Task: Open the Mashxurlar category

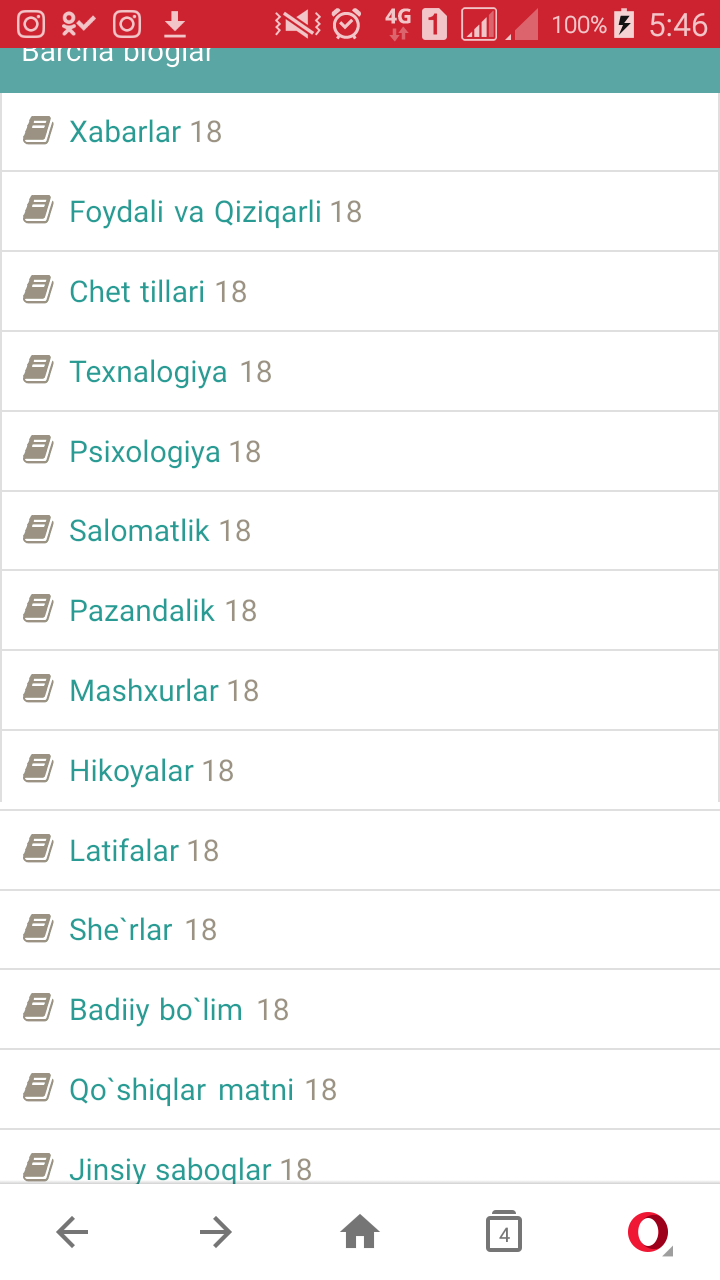Action: coord(144,691)
